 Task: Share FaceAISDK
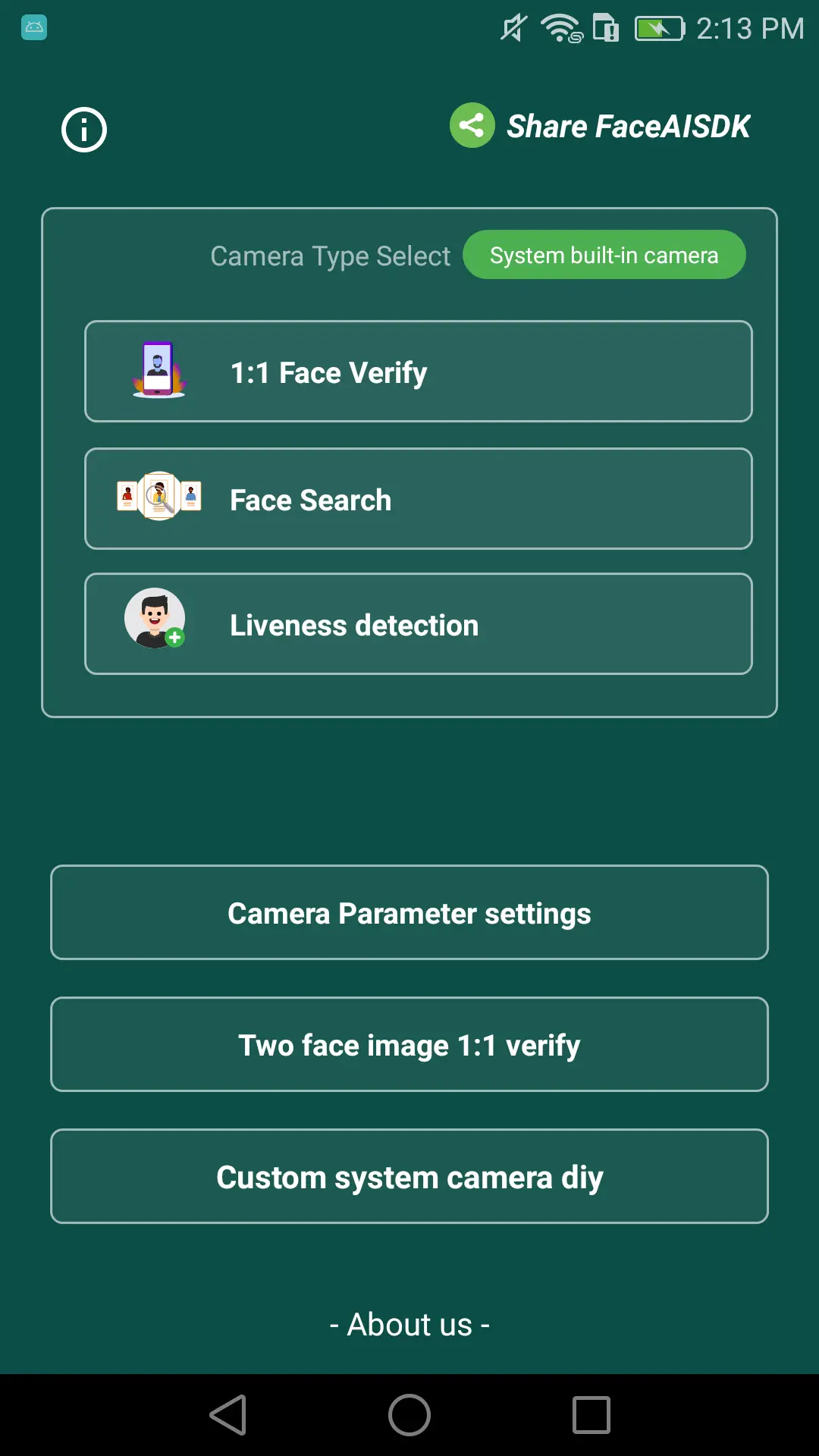coord(599,127)
